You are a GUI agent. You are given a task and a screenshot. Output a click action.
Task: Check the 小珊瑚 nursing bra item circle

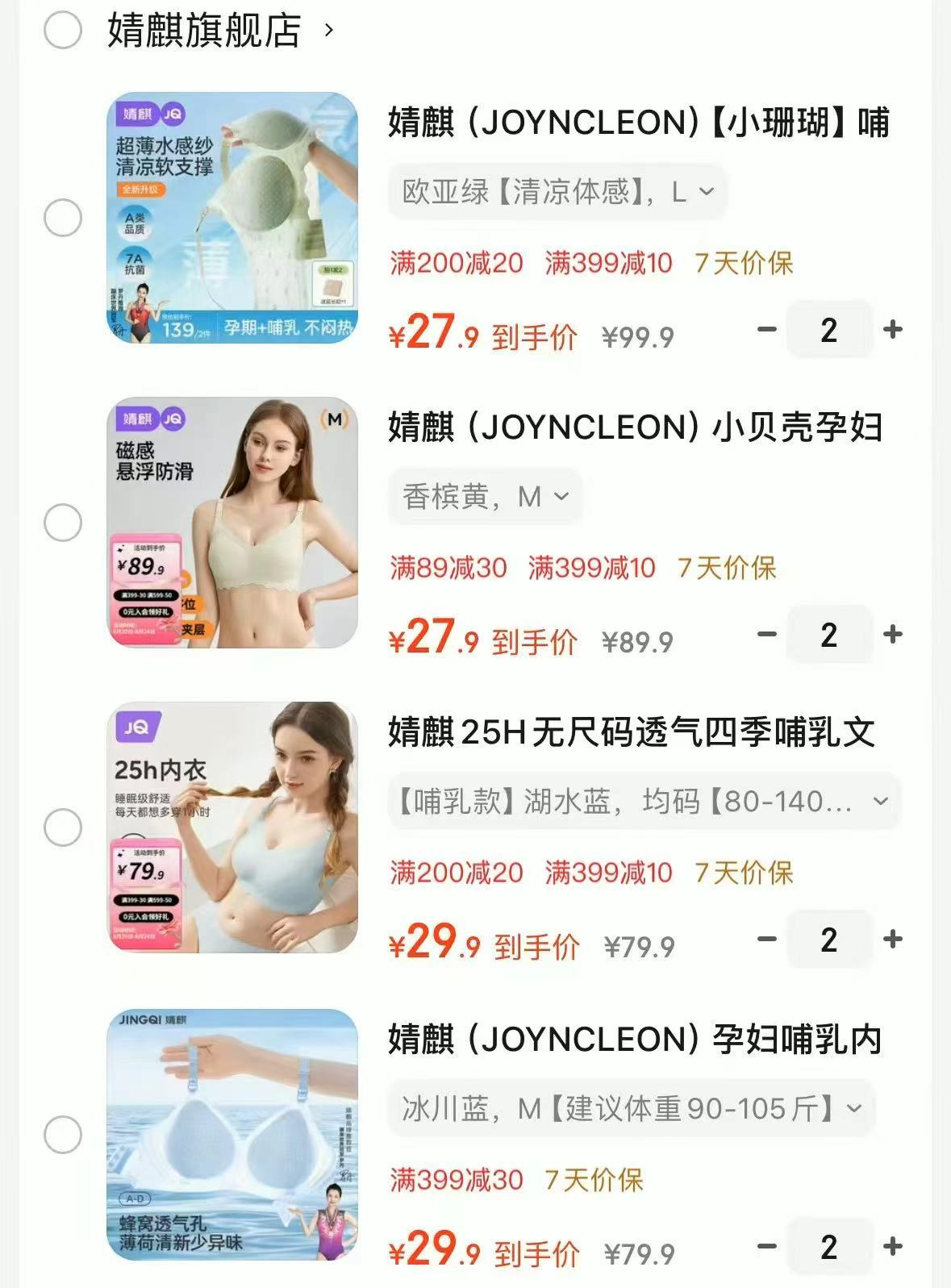[x=62, y=218]
